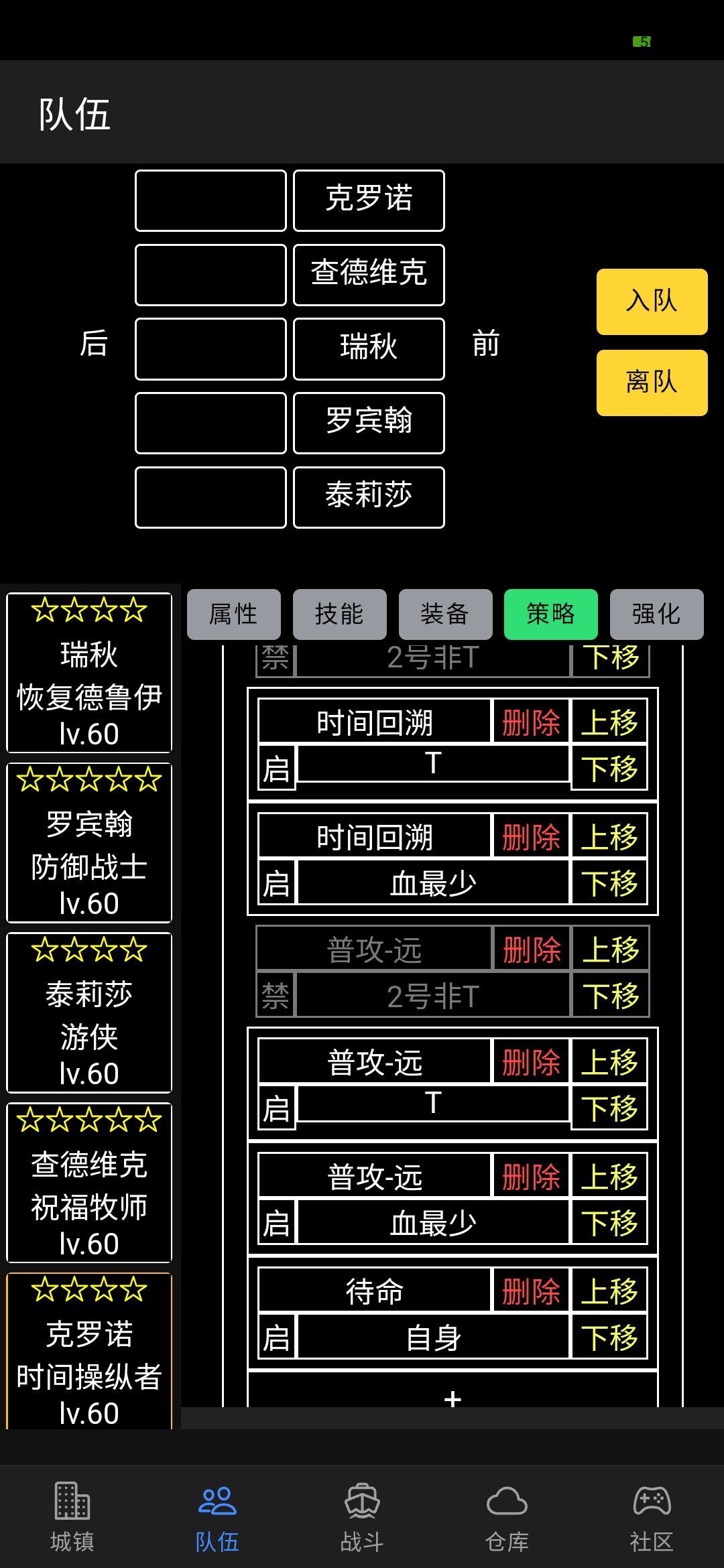
Task: Switch to the 属性 attributes tab
Action: click(x=234, y=614)
